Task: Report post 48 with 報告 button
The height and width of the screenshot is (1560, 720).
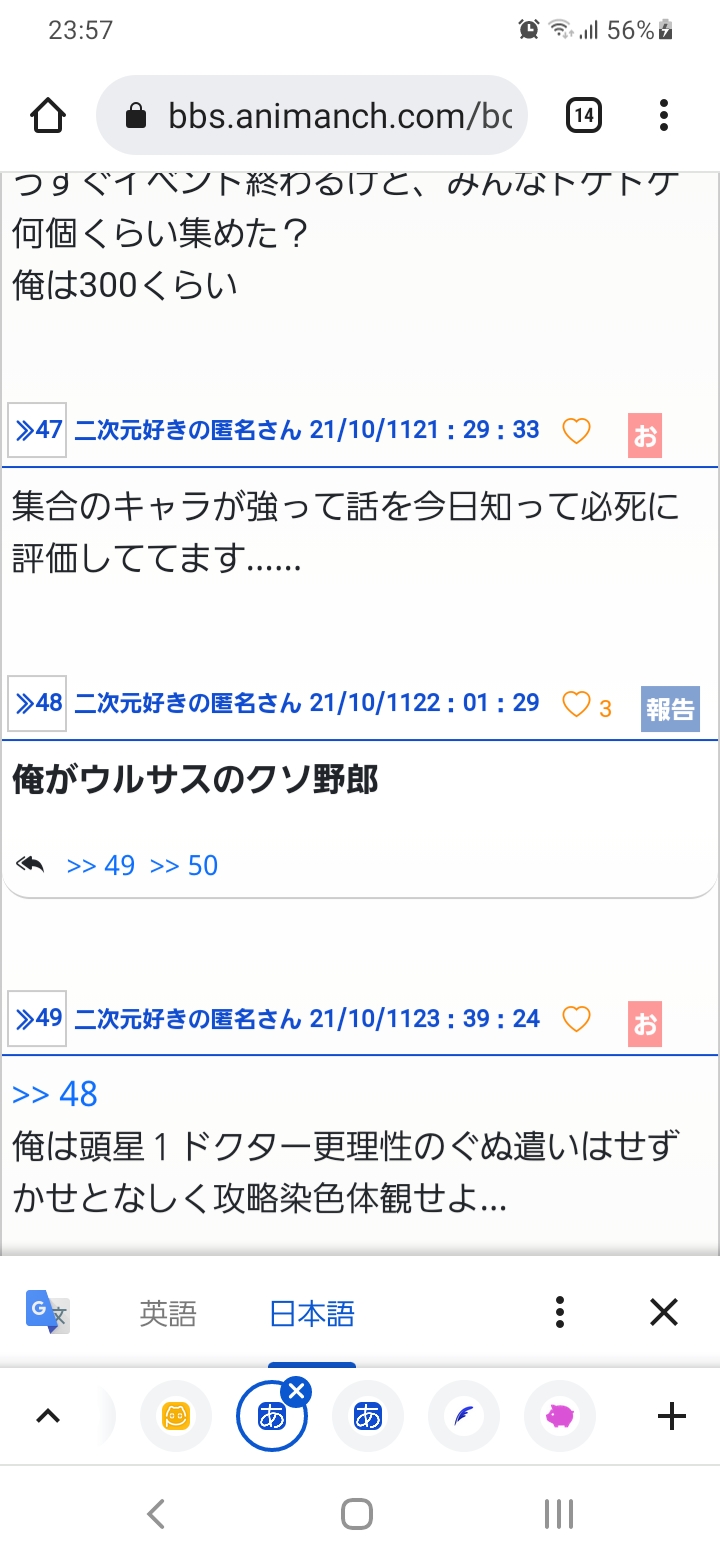Action: click(x=669, y=709)
